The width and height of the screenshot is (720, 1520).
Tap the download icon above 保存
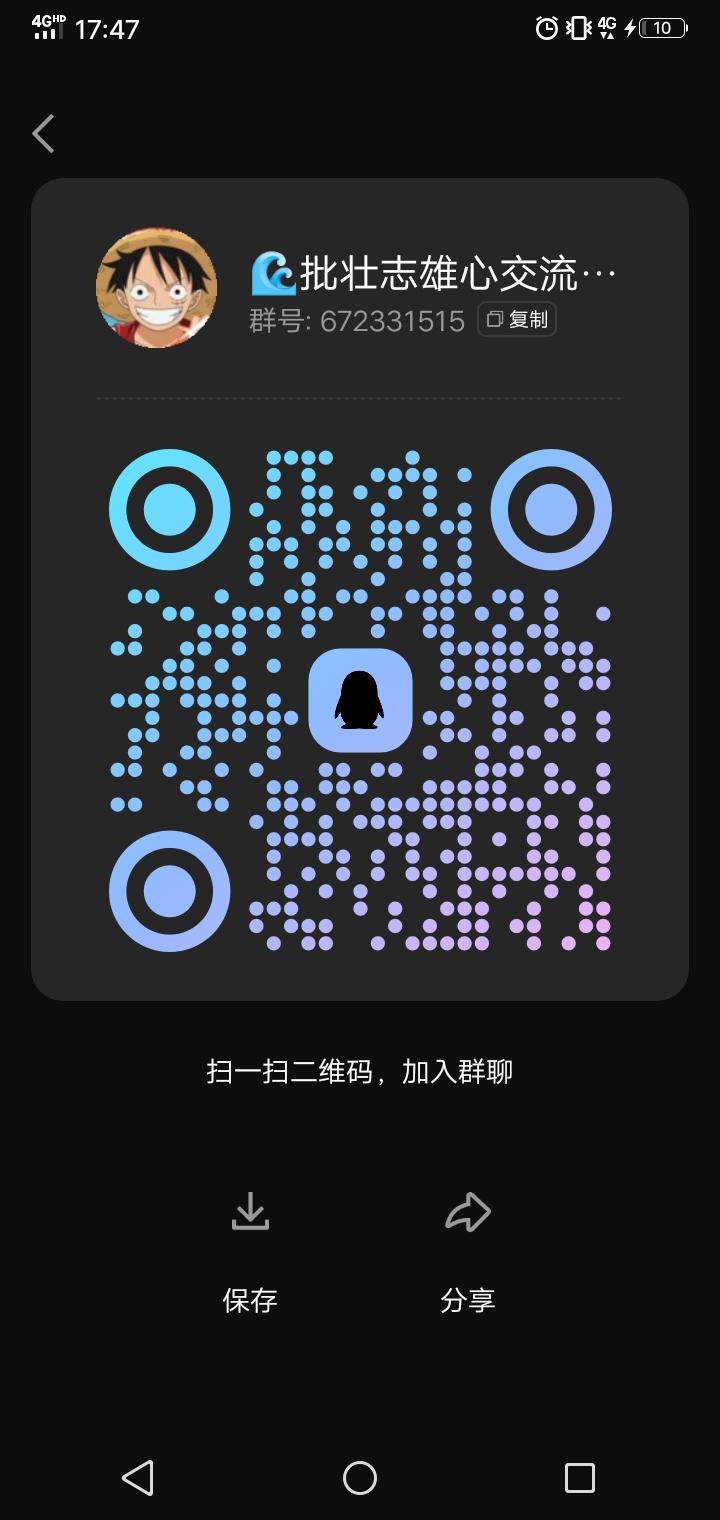pyautogui.click(x=249, y=1211)
